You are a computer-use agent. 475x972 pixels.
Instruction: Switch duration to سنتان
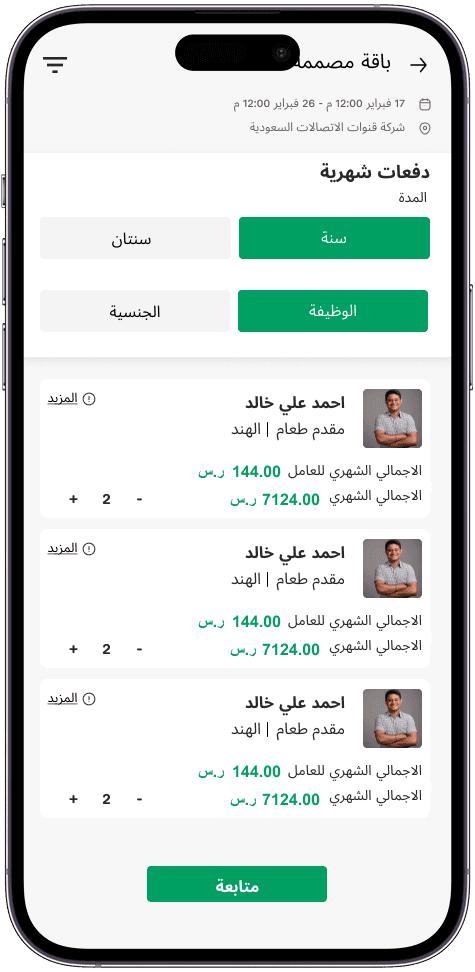(135, 238)
